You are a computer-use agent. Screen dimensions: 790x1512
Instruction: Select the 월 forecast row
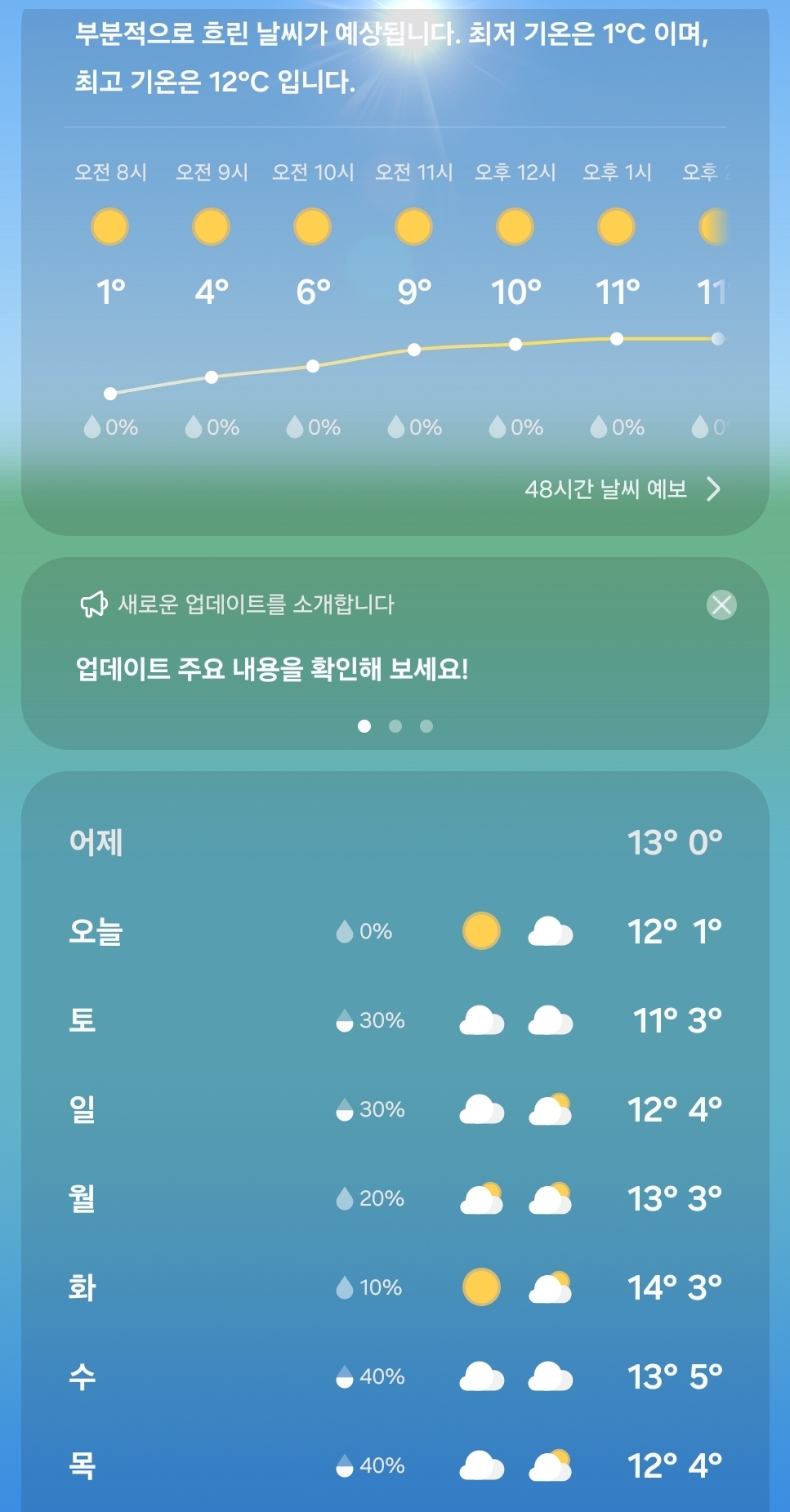point(395,1198)
